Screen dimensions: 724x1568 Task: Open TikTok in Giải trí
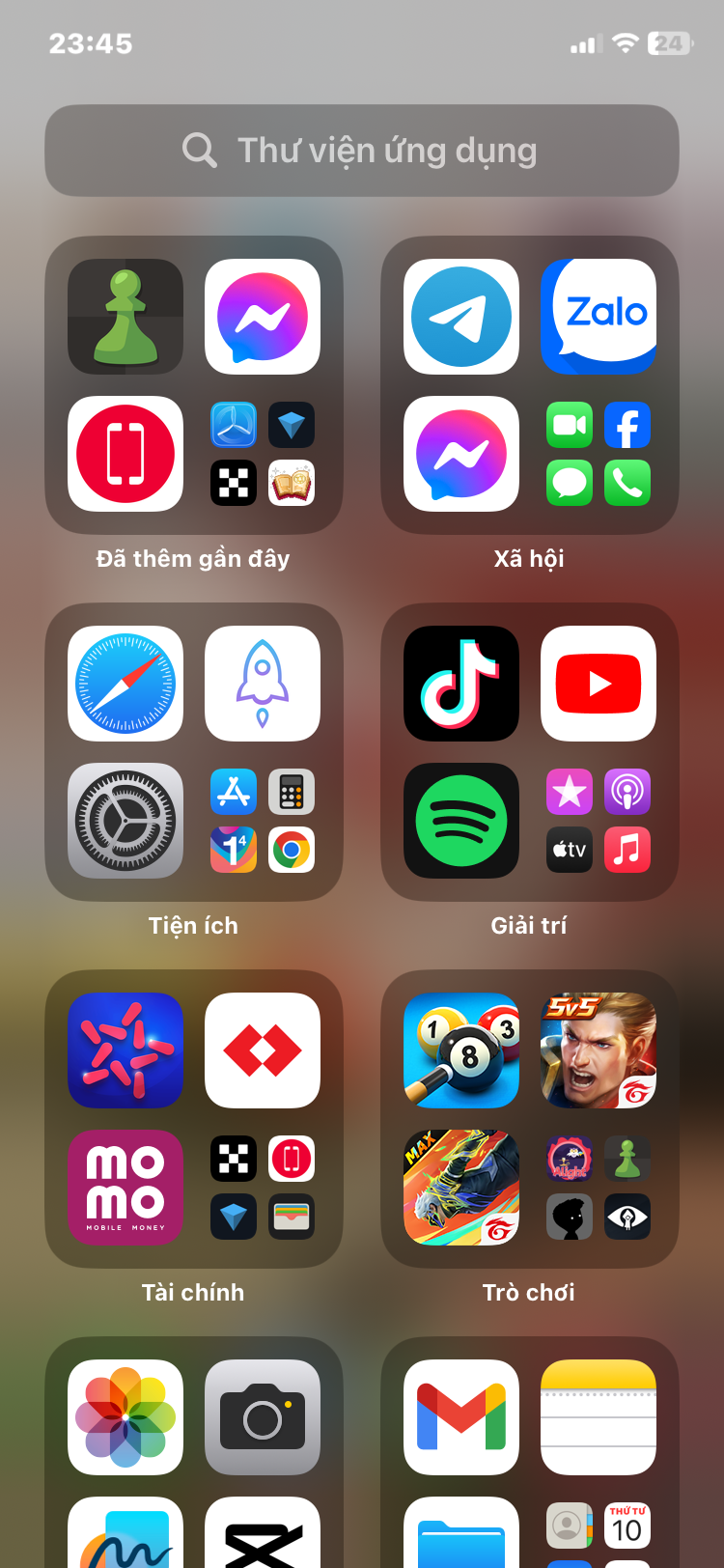click(461, 684)
